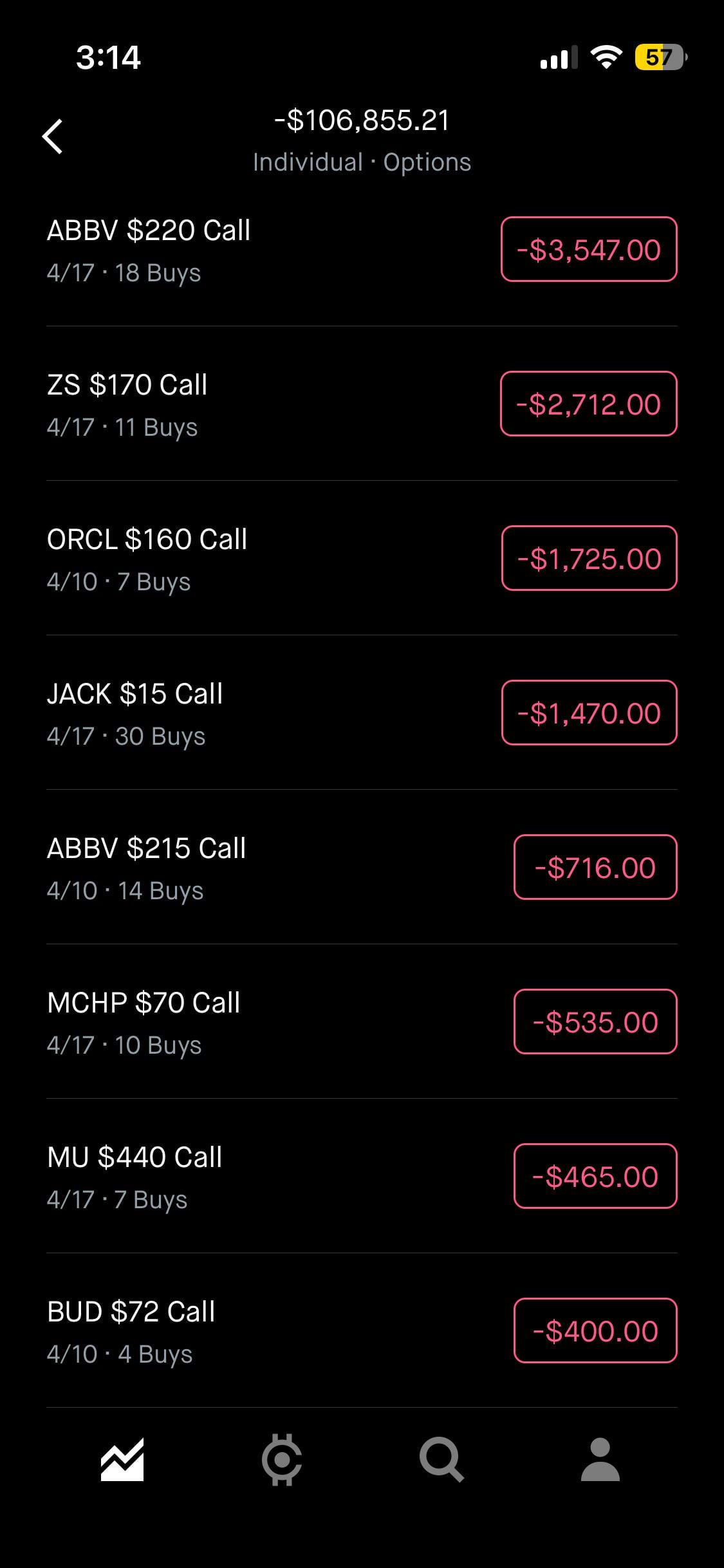The width and height of the screenshot is (724, 1568).
Task: Open the investing chart tab
Action: [x=122, y=1459]
